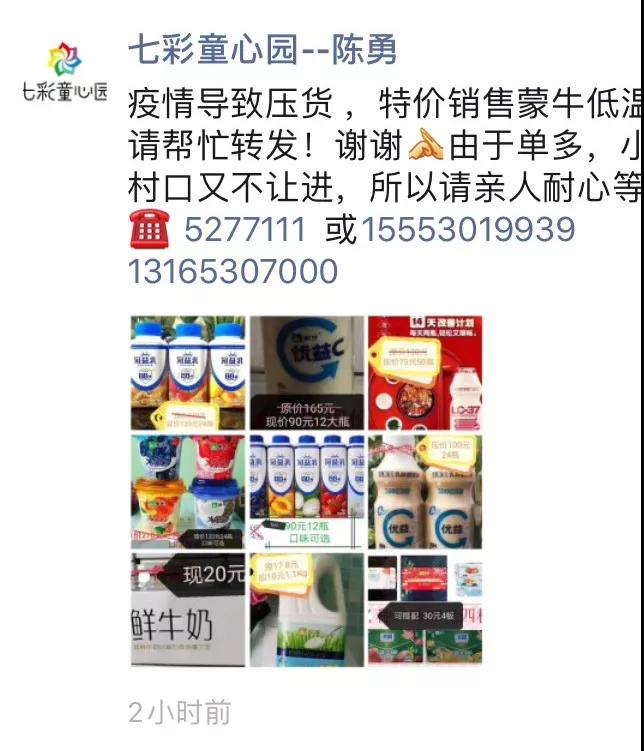Open the LC-37 14天 plan photo

tap(425, 373)
